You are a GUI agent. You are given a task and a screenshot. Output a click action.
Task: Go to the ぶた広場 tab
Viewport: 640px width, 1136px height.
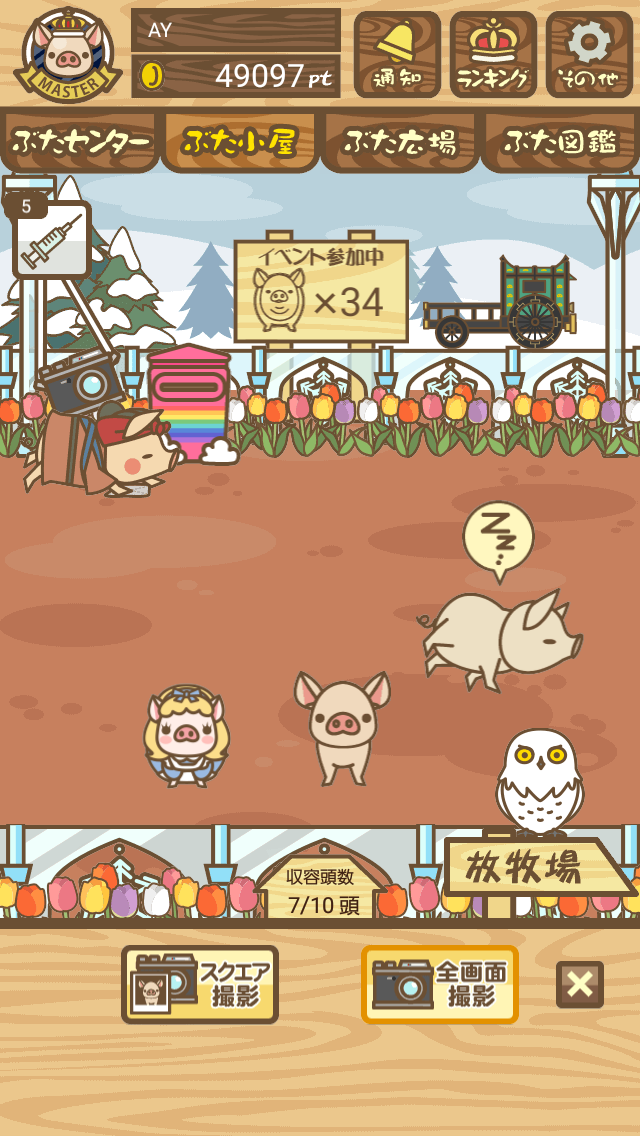[x=400, y=142]
